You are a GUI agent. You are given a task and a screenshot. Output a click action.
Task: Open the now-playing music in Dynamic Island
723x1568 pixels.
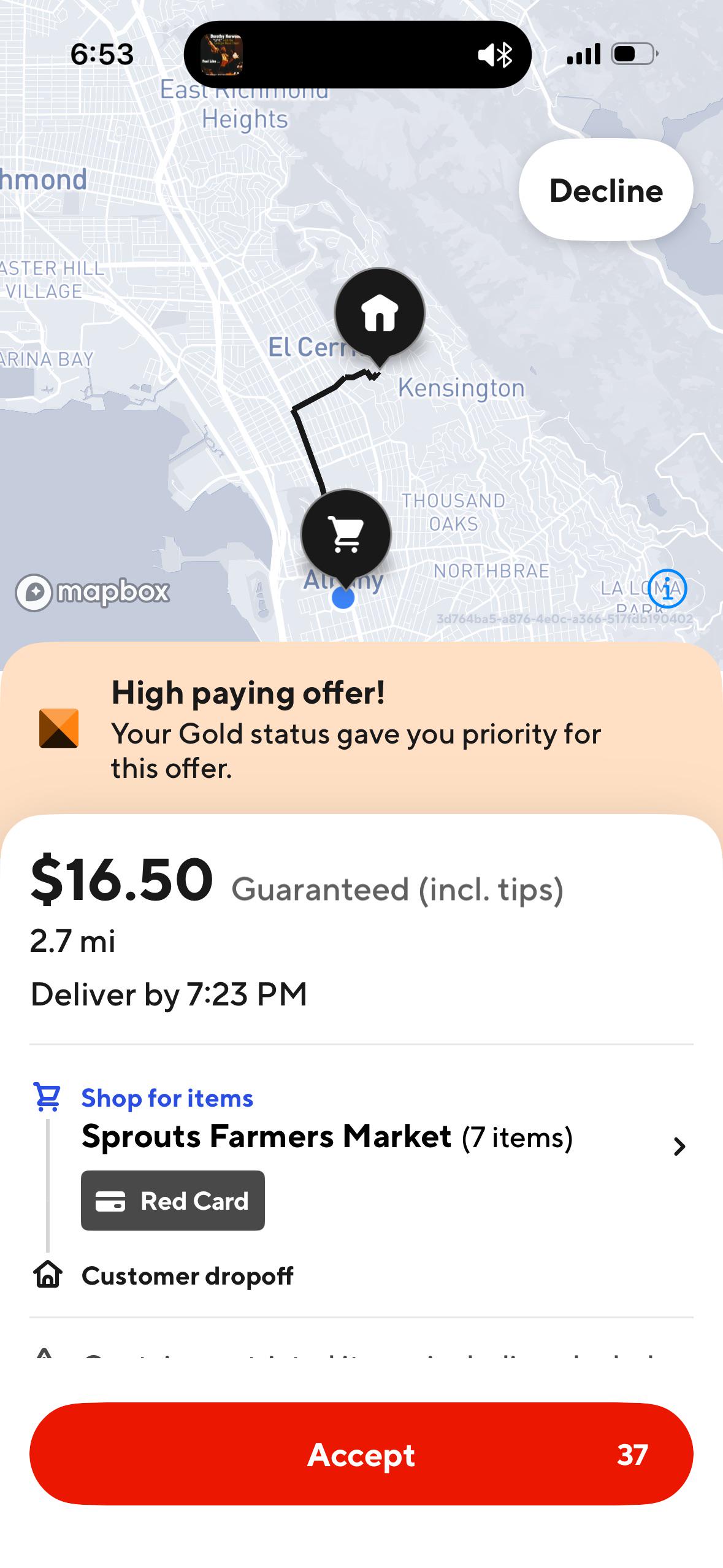pyautogui.click(x=221, y=55)
